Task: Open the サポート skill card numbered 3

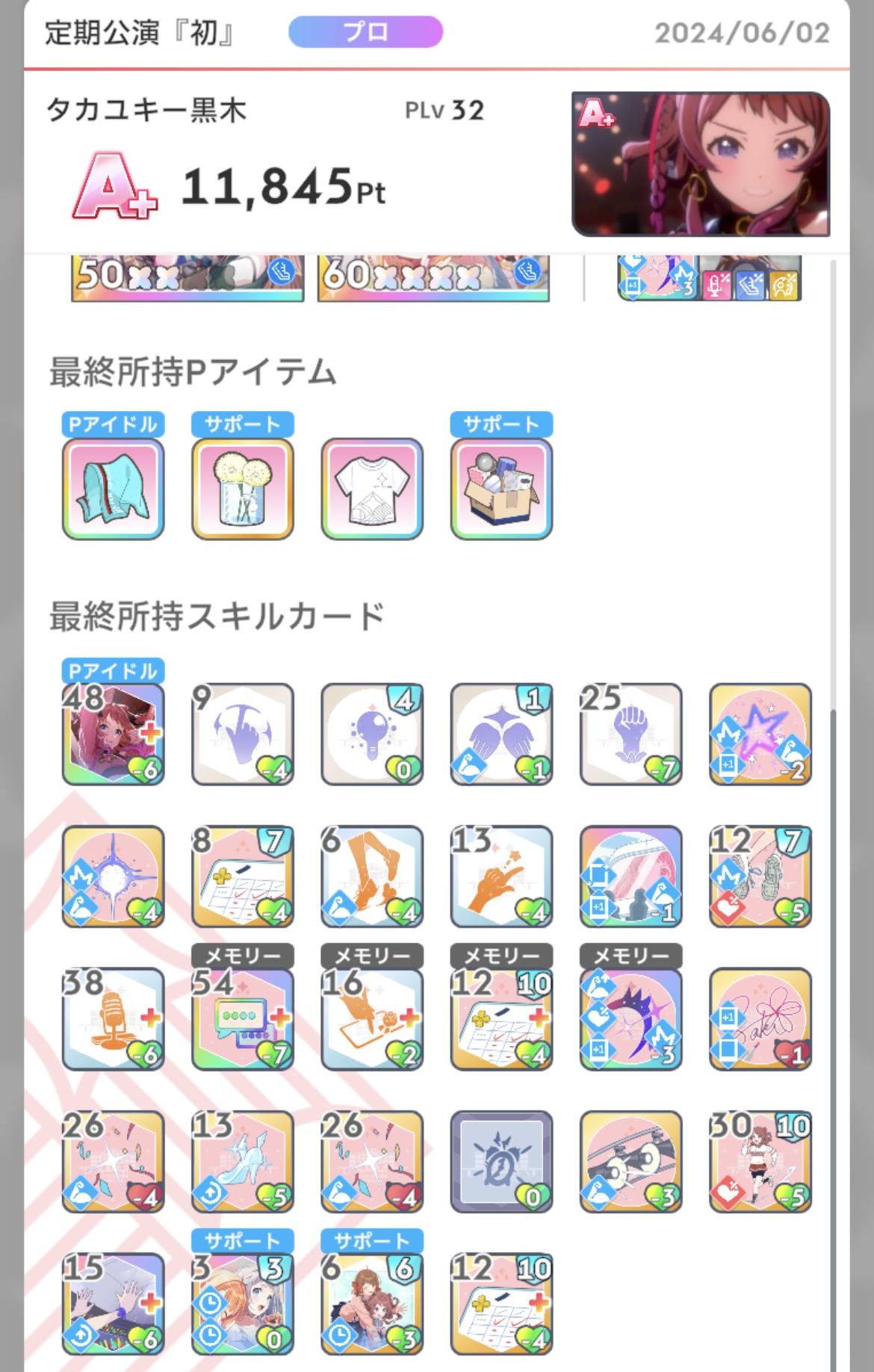Action: 242,1304
